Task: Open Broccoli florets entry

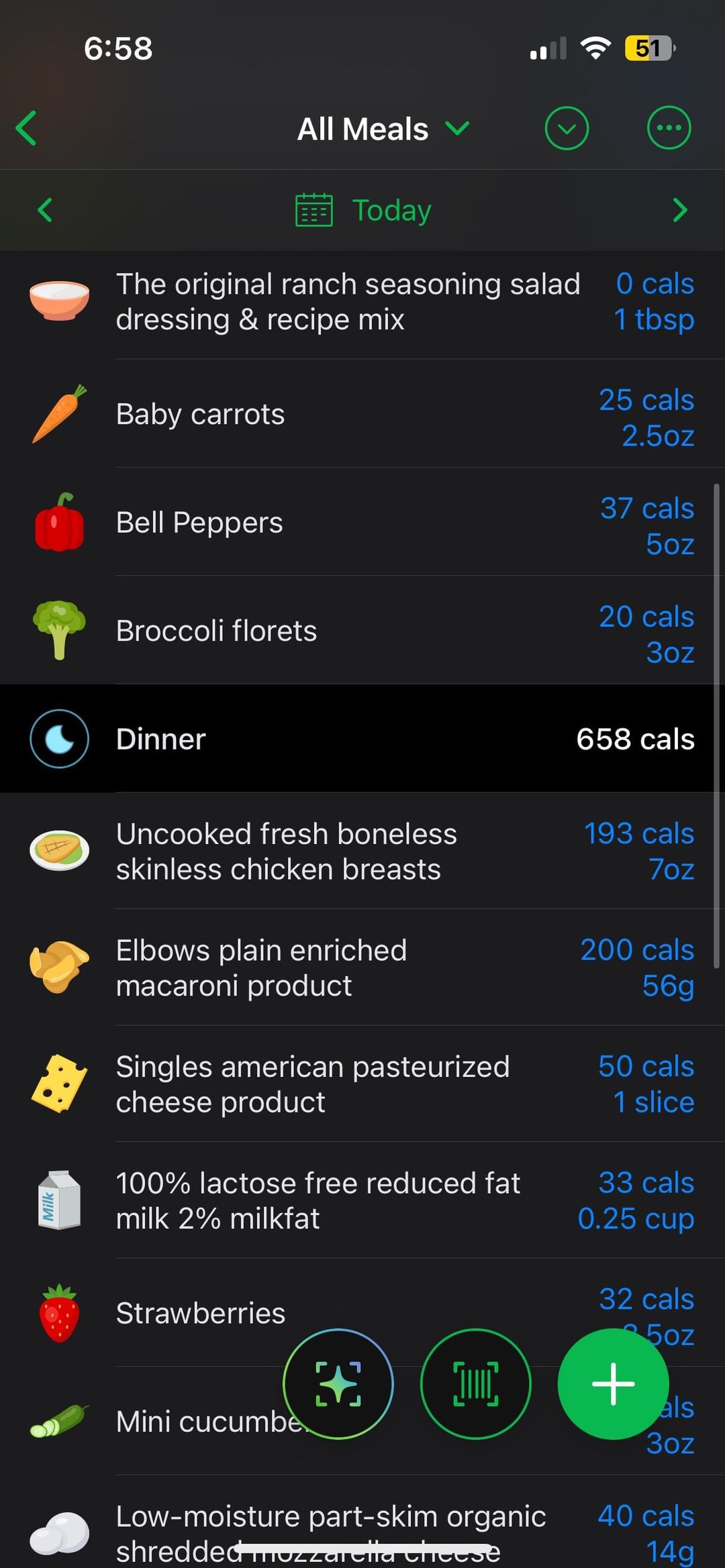Action: pos(216,631)
